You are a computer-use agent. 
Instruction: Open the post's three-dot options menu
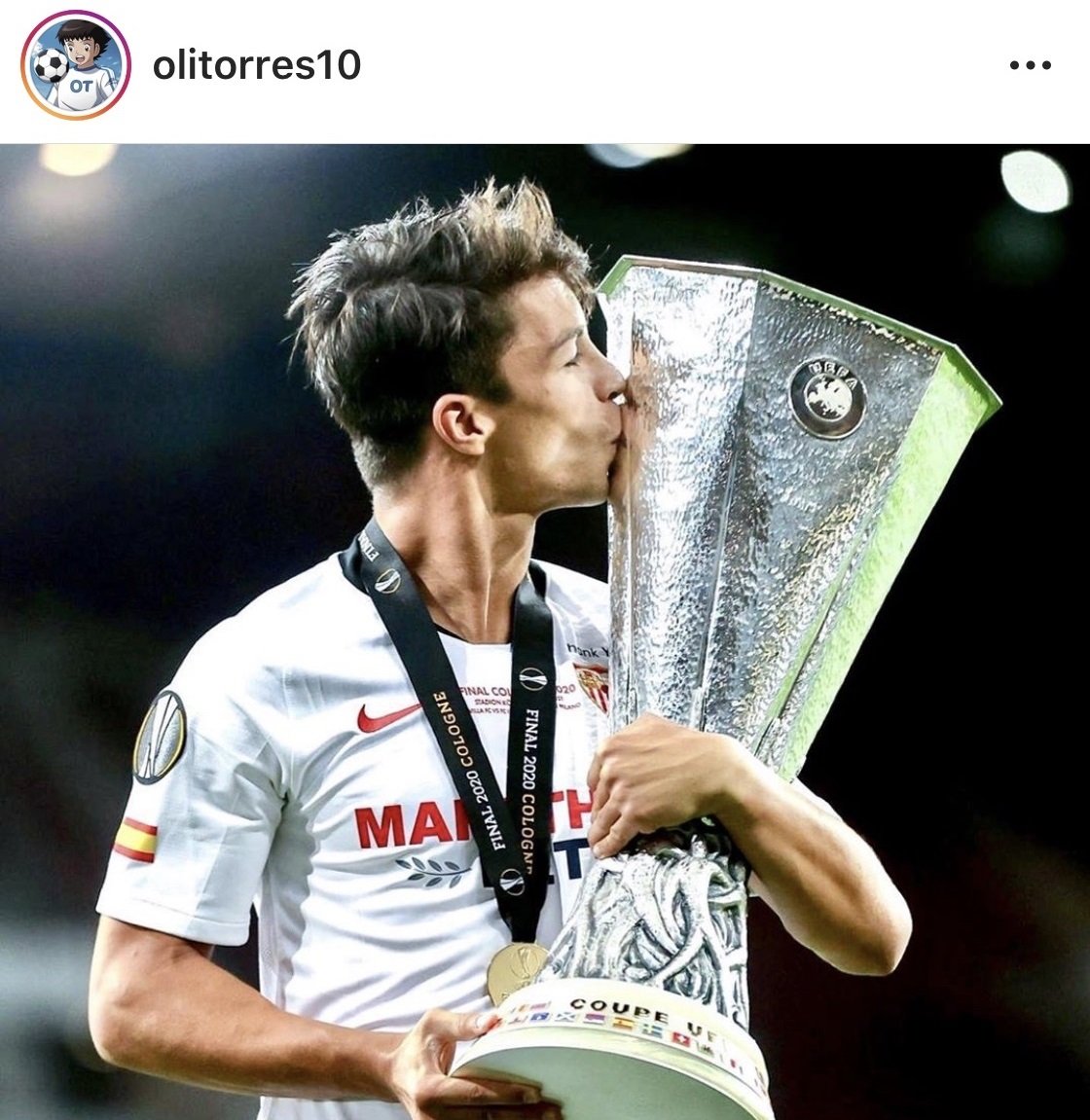coord(1030,66)
